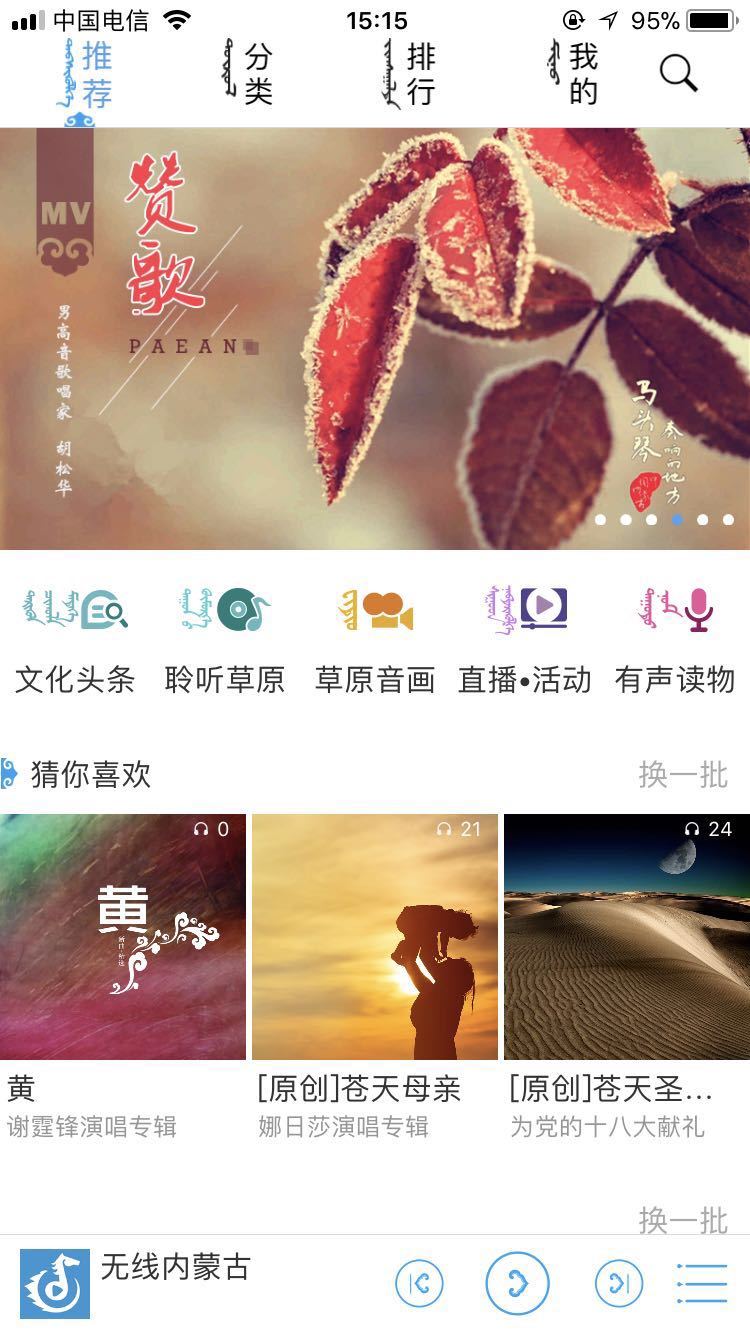This screenshot has height=1334, width=750.
Task: Open the search magnifier icon
Action: point(678,73)
